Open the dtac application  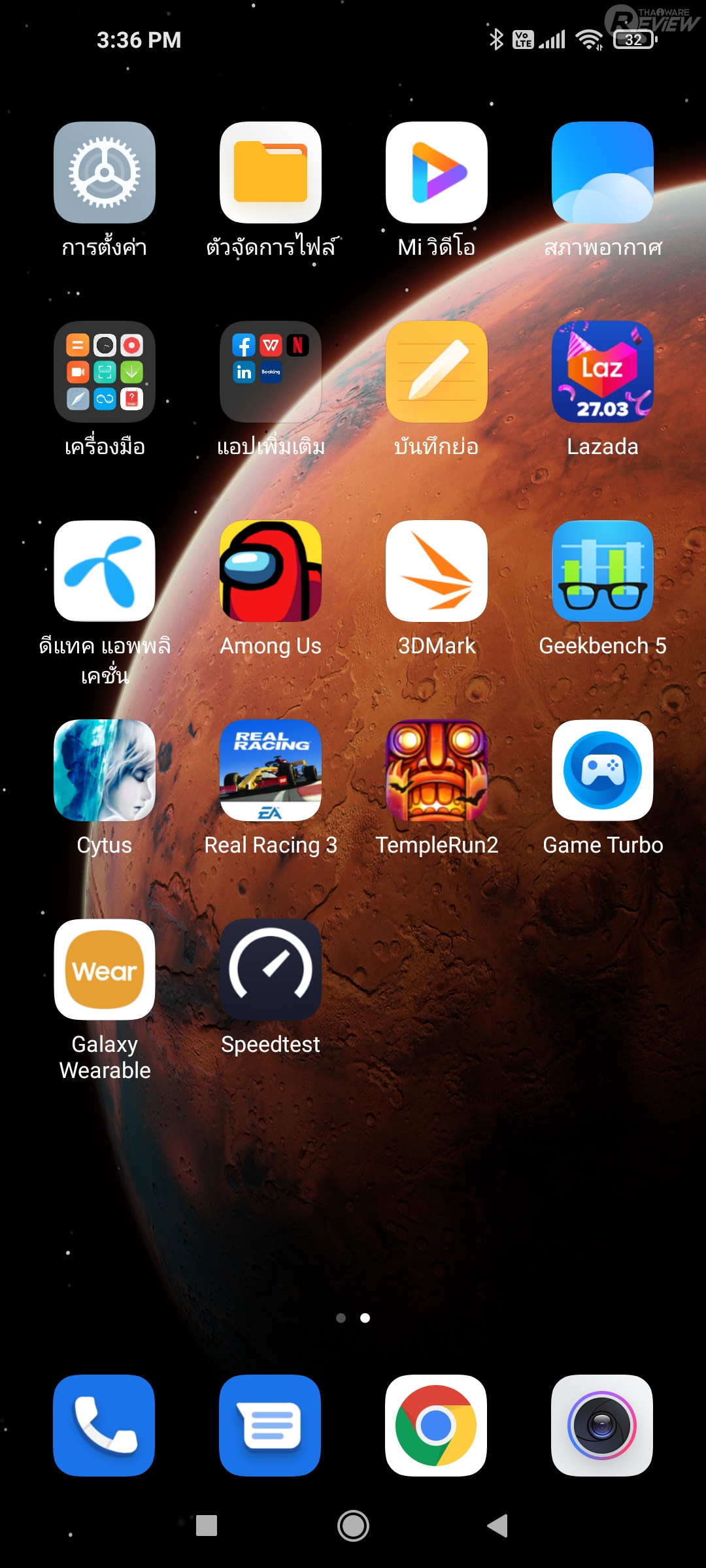click(105, 571)
